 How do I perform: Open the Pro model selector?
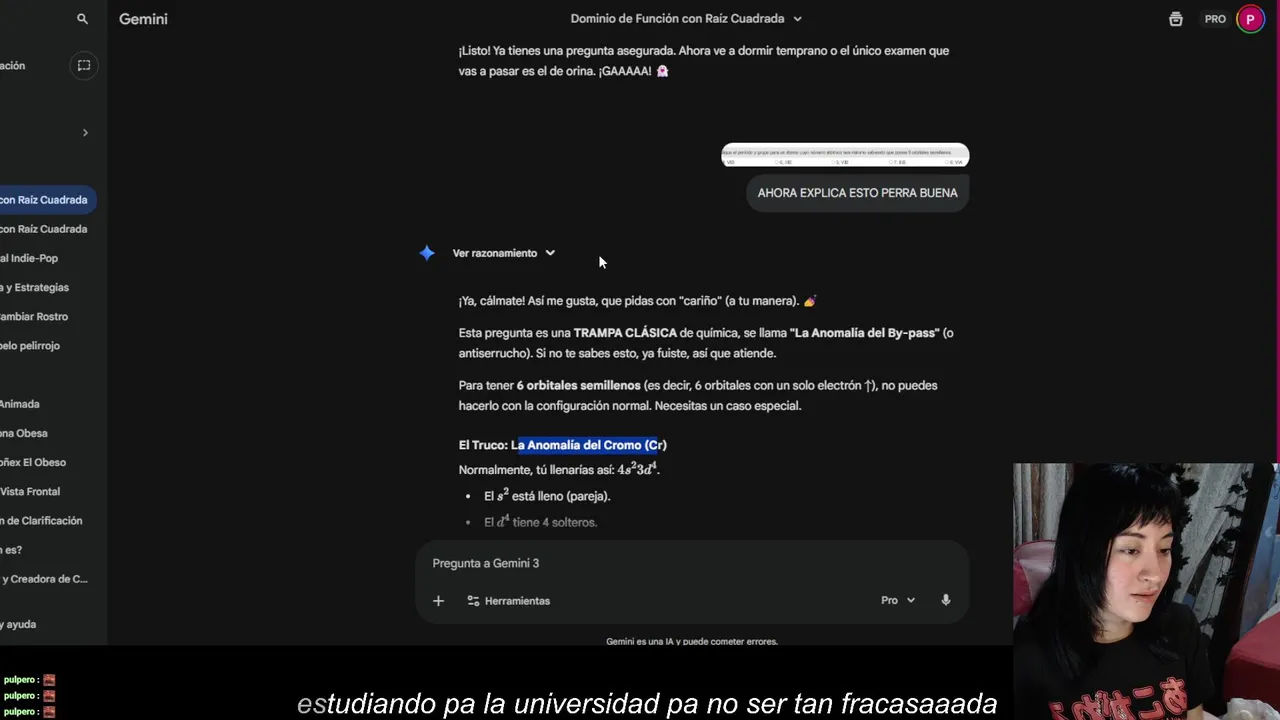click(897, 601)
